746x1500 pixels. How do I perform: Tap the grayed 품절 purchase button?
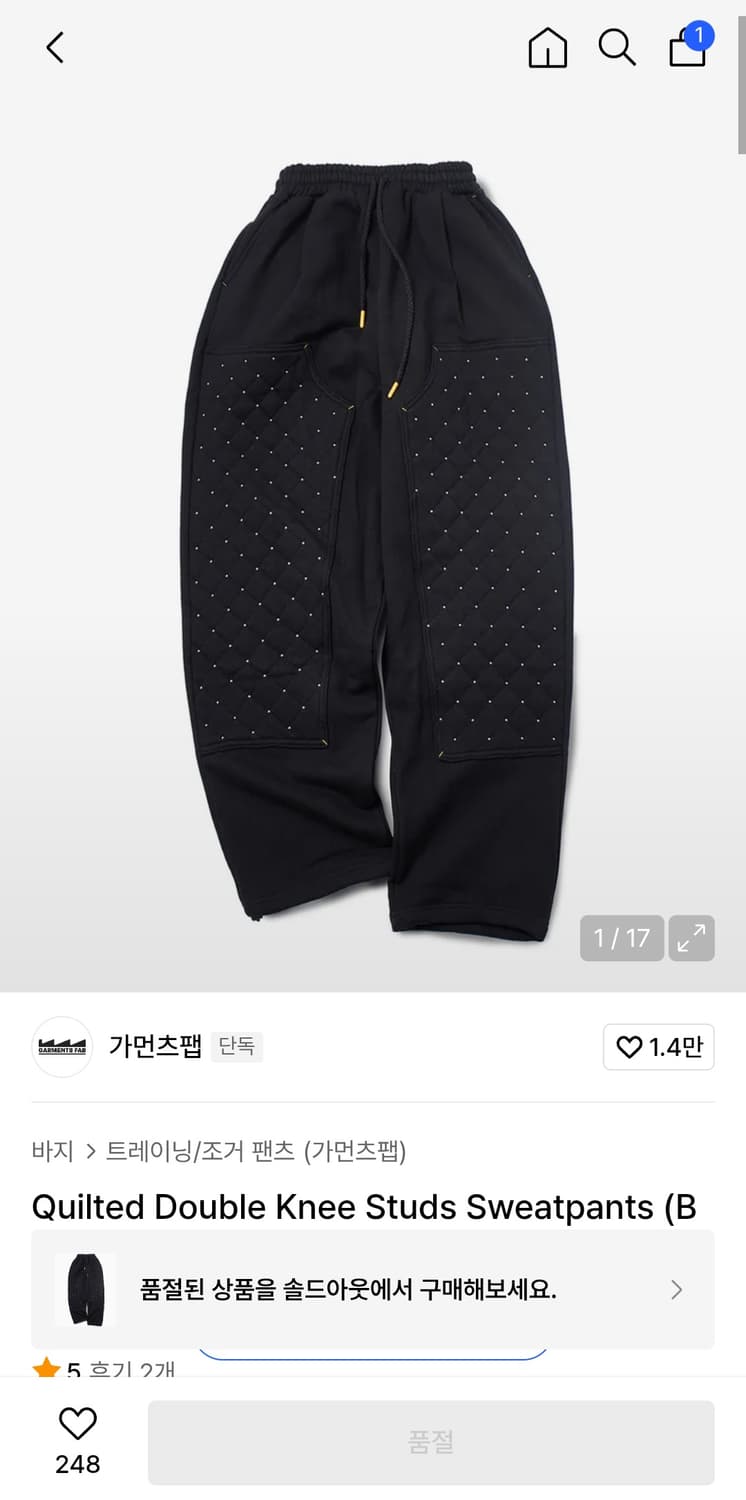[x=431, y=1442]
